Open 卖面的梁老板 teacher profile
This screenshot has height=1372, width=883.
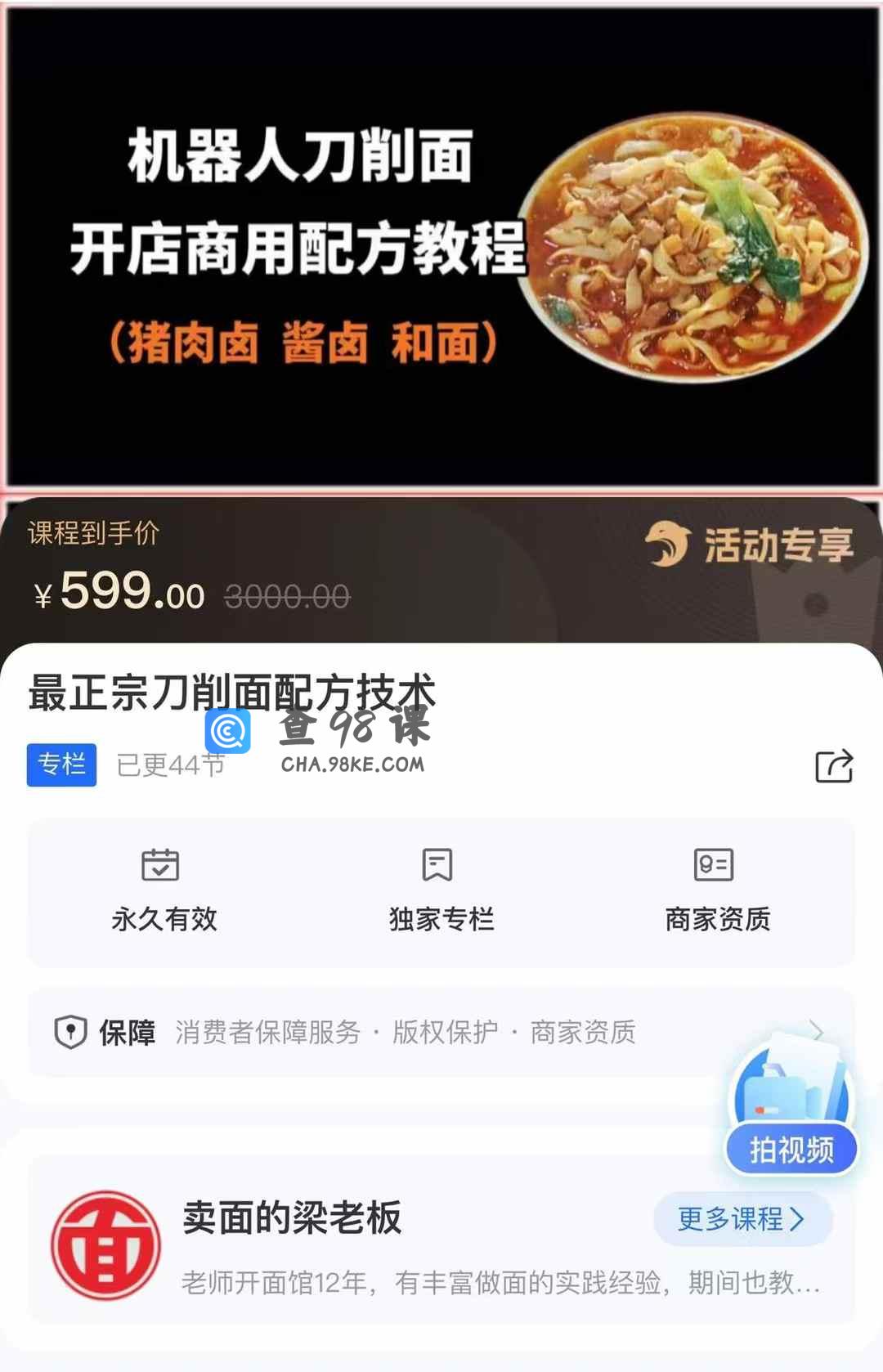point(292,1217)
